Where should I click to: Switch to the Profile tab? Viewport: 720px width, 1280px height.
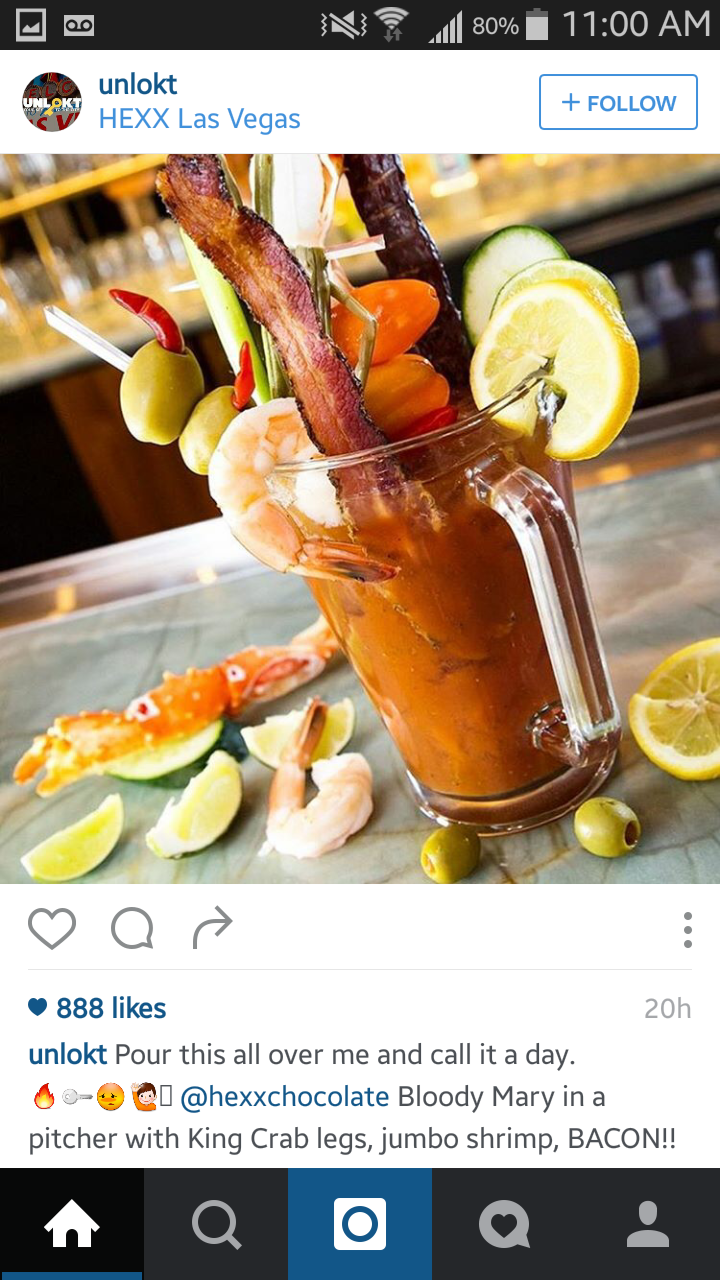pos(648,1224)
